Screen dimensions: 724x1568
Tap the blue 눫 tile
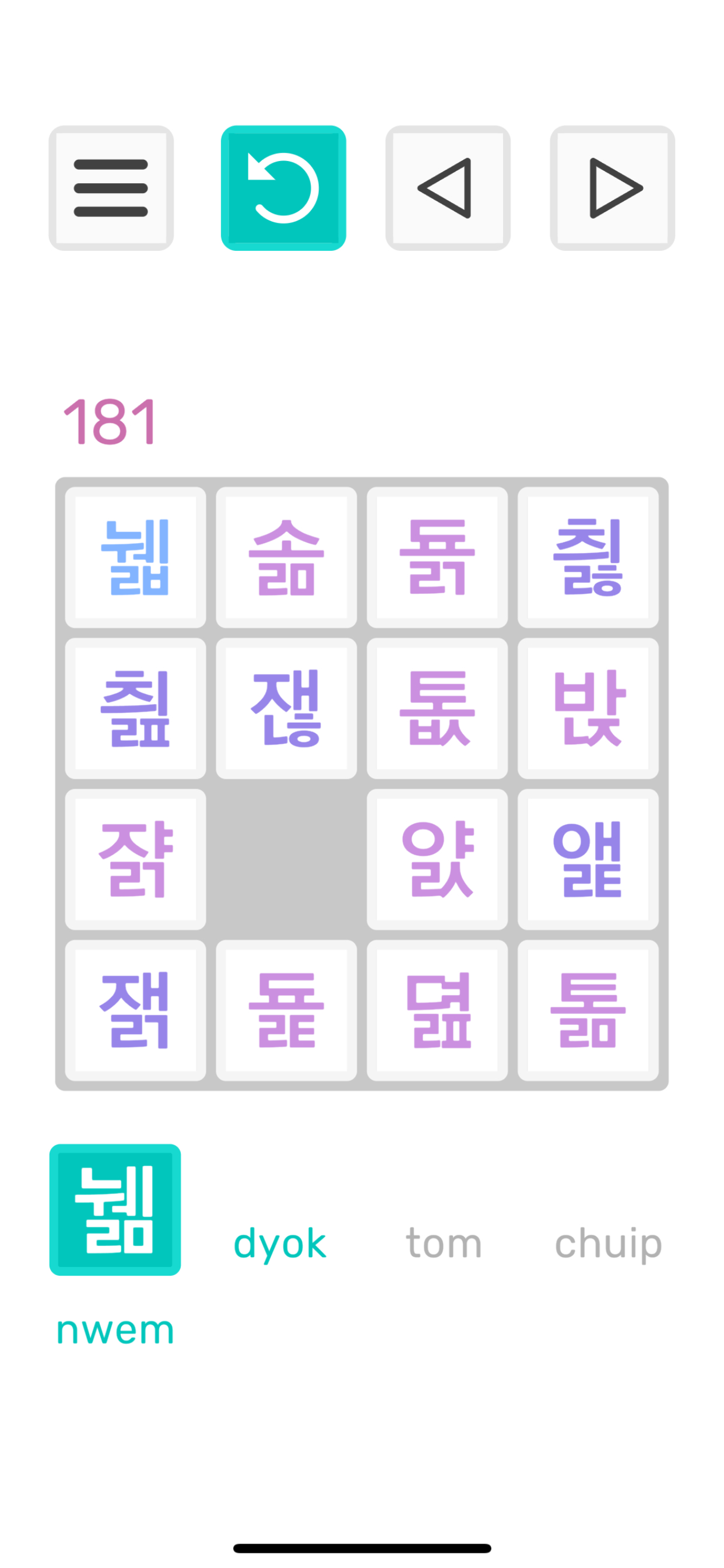(x=136, y=557)
